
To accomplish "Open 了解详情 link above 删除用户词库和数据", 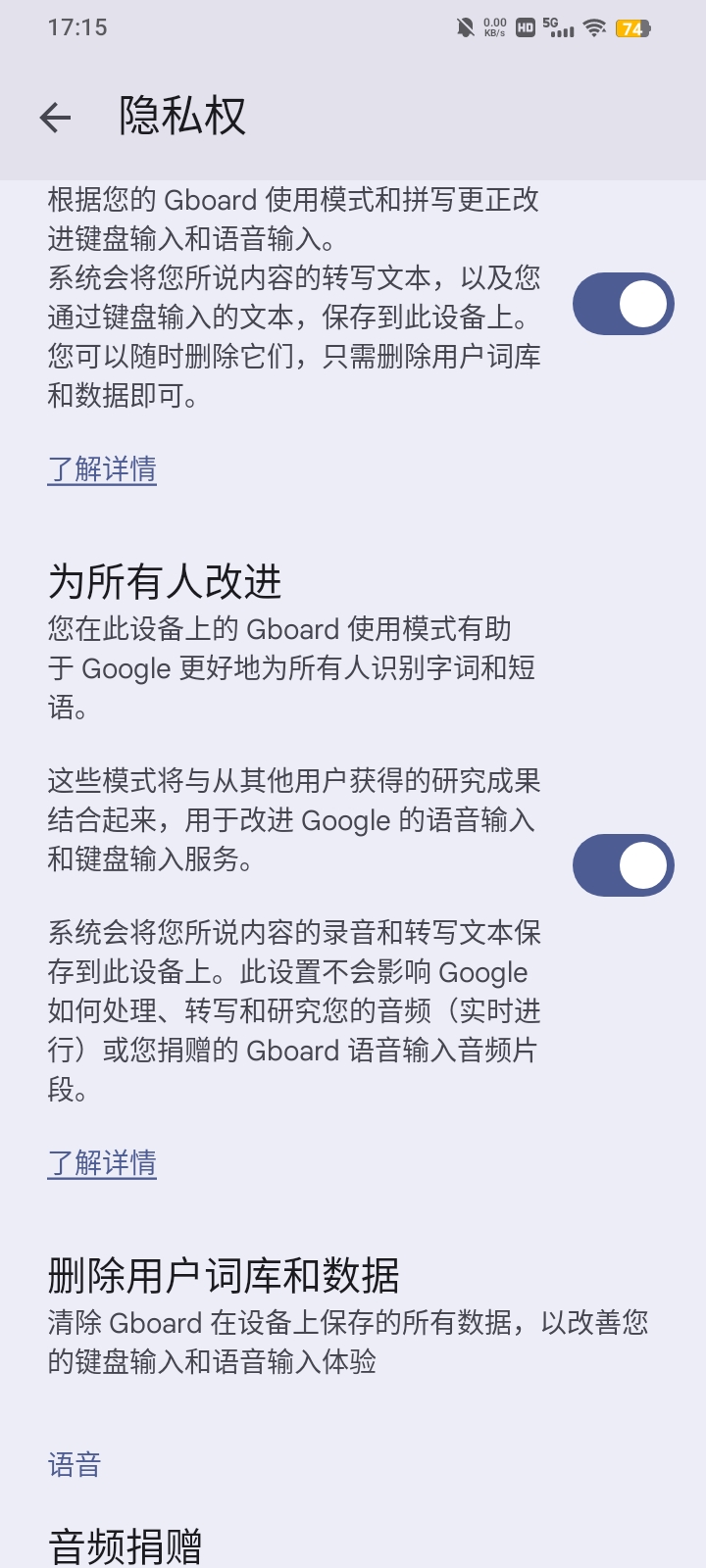I will pyautogui.click(x=102, y=1163).
